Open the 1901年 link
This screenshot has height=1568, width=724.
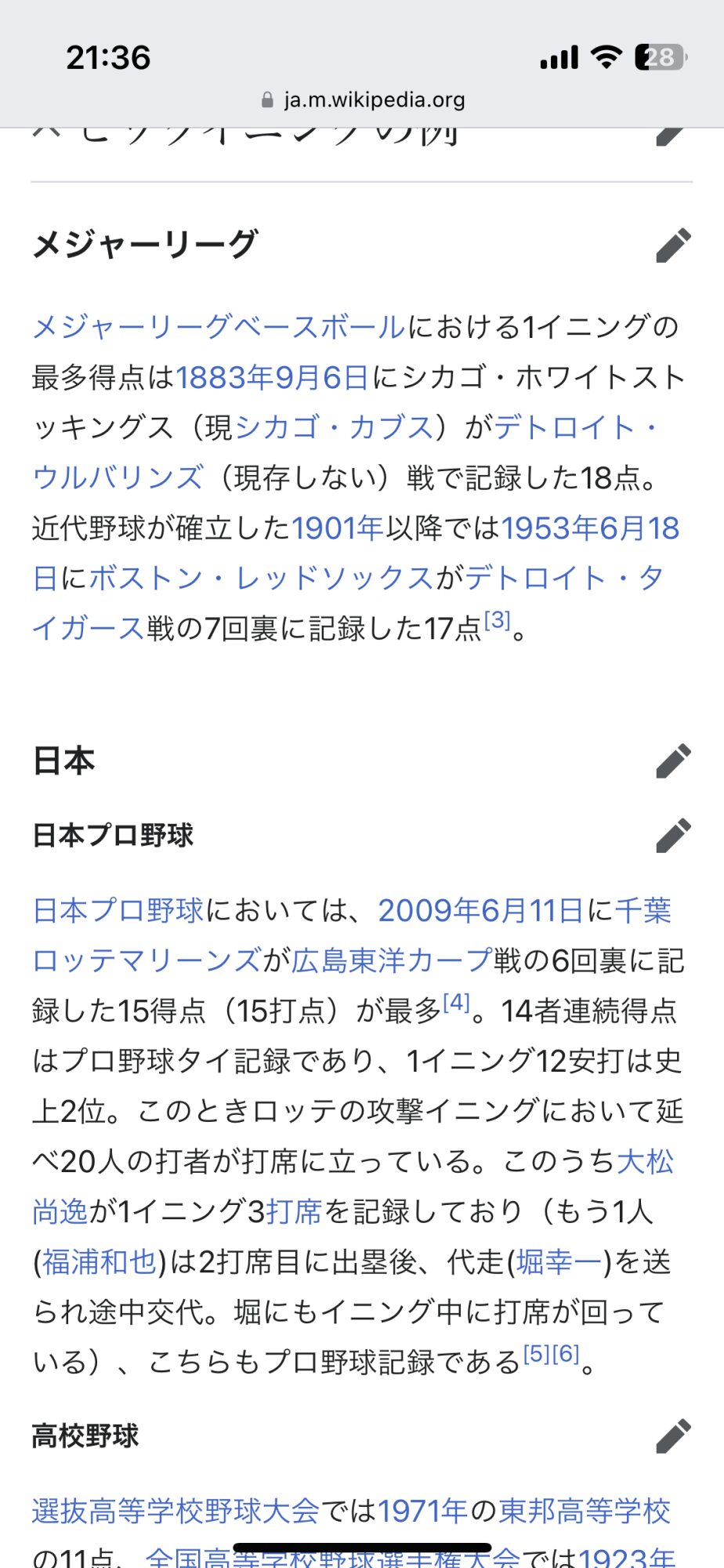click(338, 528)
